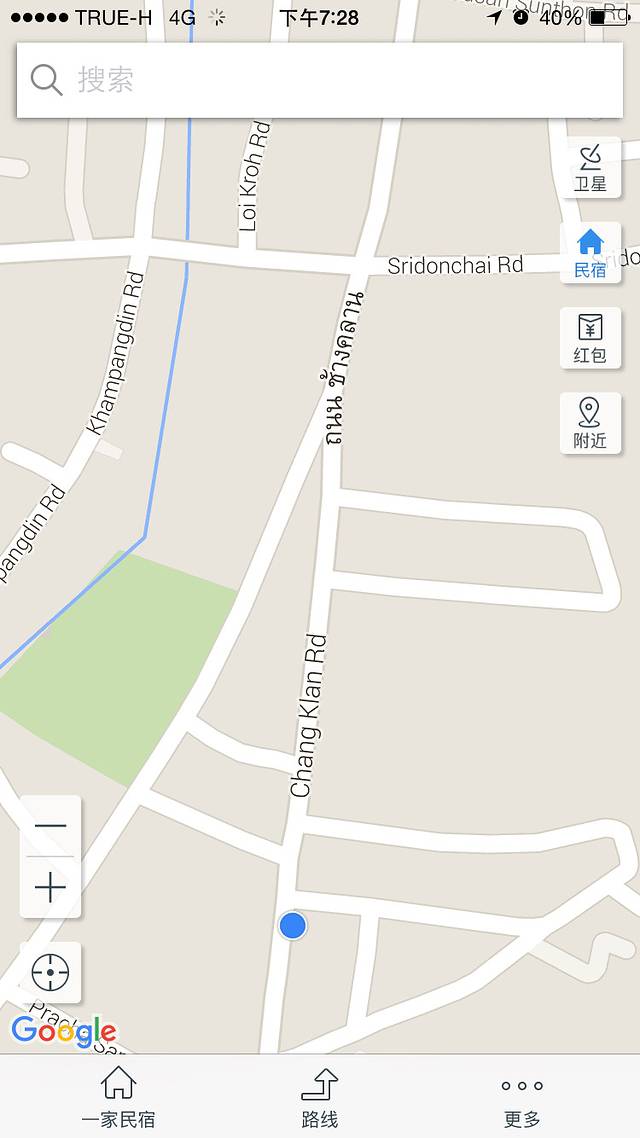Zoom in with the plus button
The width and height of the screenshot is (640, 1138).
(50, 887)
